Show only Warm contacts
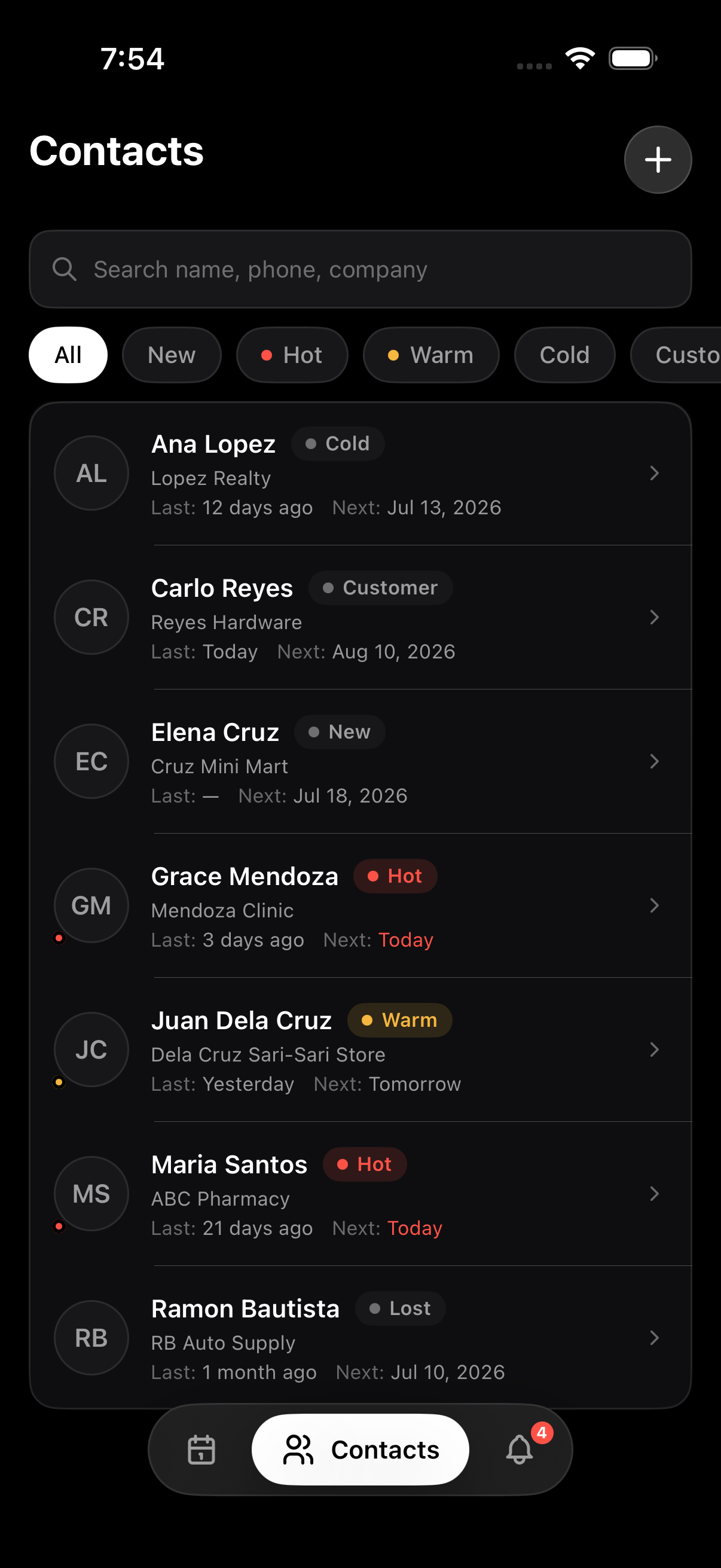 click(x=431, y=355)
